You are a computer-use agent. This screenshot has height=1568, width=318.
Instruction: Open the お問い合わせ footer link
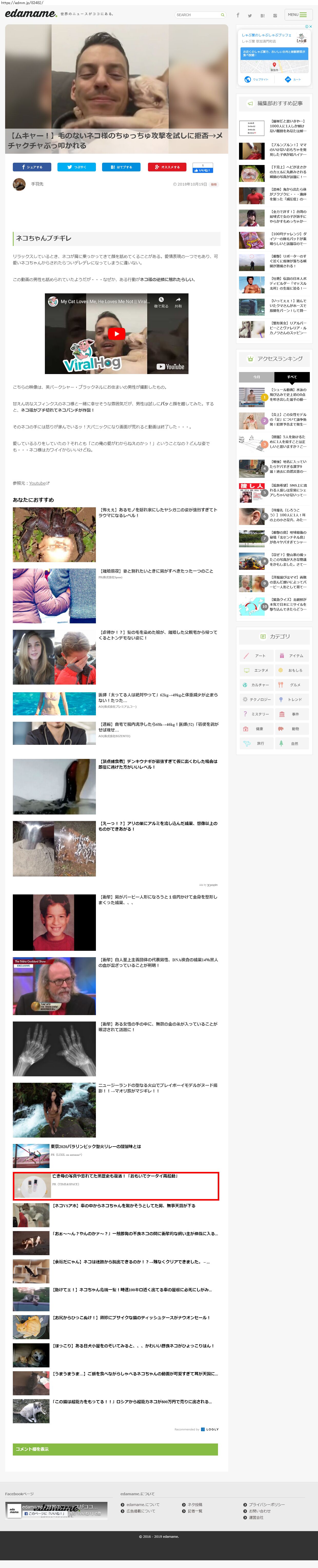coord(260,1511)
